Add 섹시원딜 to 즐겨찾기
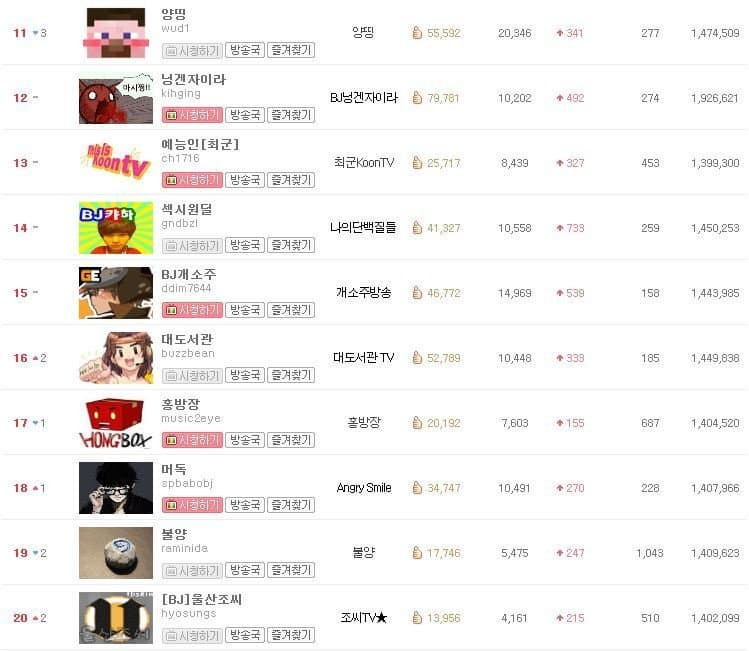This screenshot has width=749, height=651. pos(290,245)
